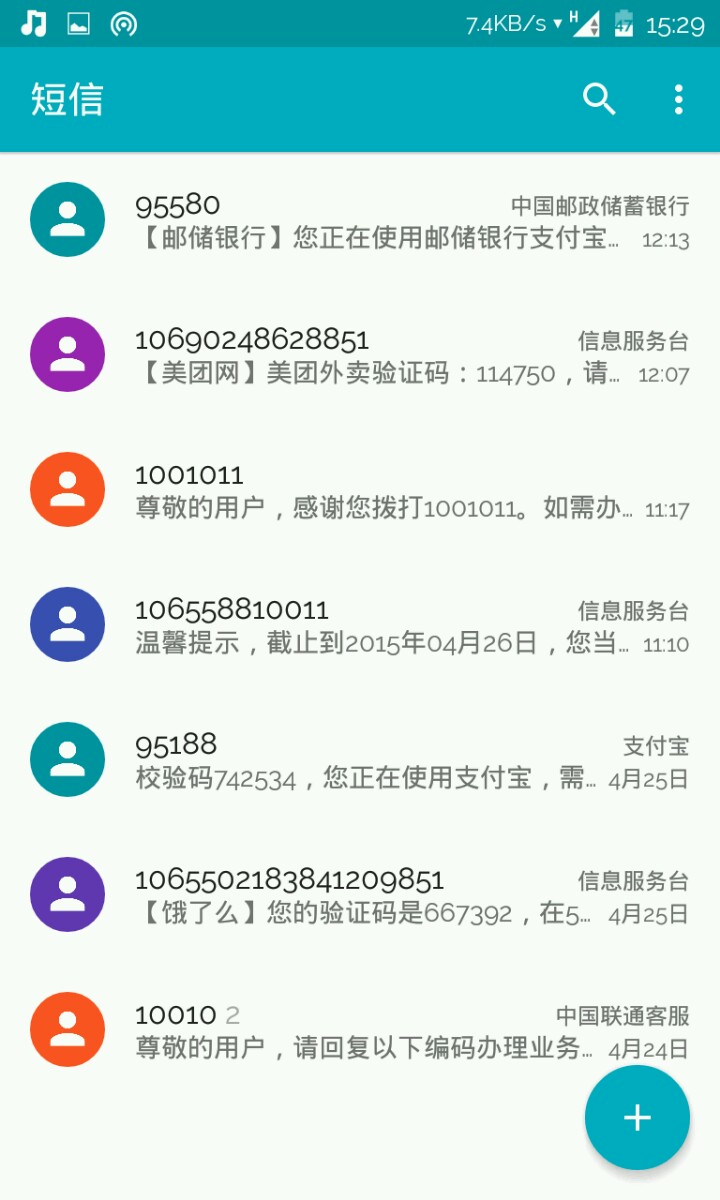Viewport: 720px width, 1200px height.
Task: Compose a new message
Action: tap(637, 1117)
